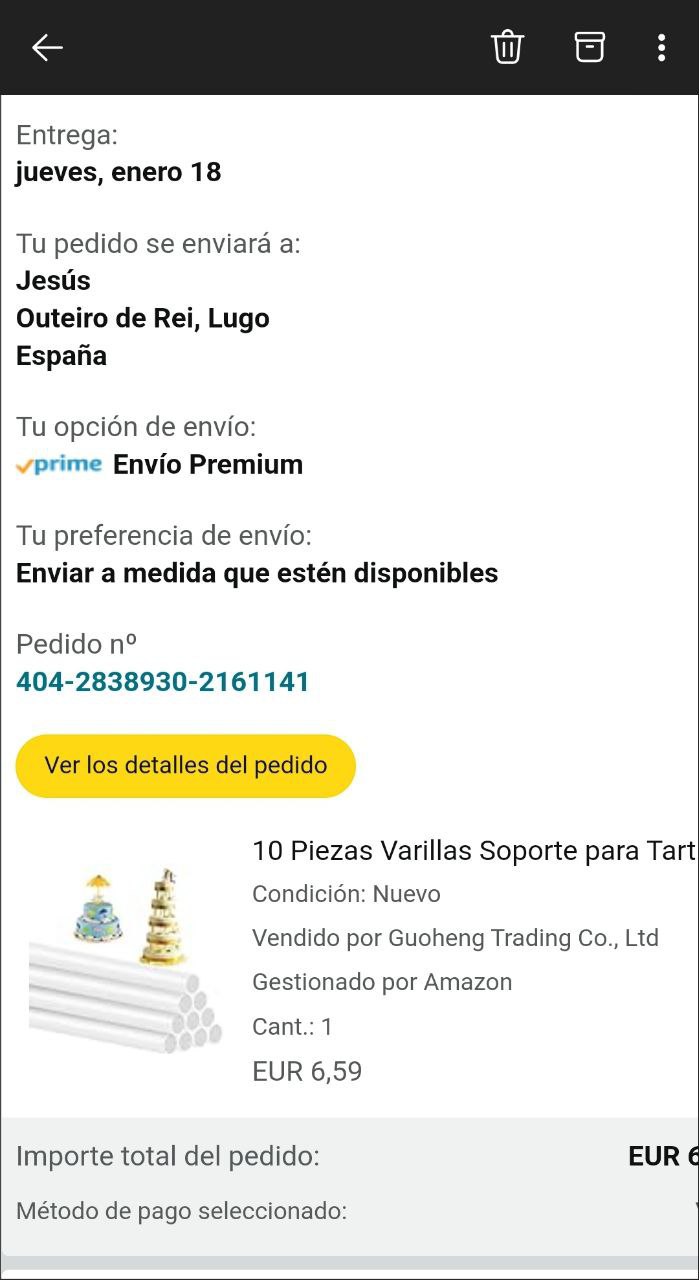
Task: Delete this email with the trash icon
Action: click(507, 47)
